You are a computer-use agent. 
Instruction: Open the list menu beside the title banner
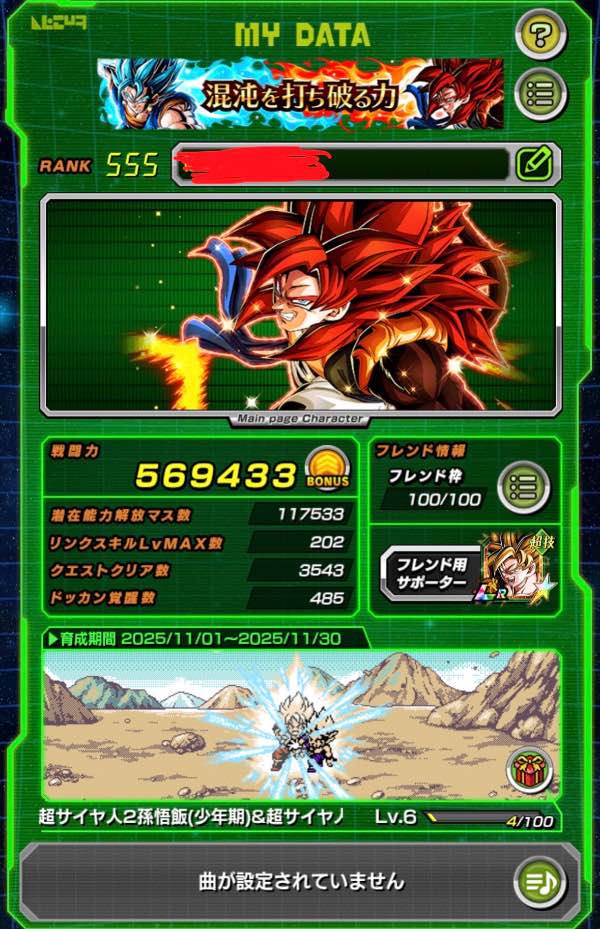click(540, 95)
